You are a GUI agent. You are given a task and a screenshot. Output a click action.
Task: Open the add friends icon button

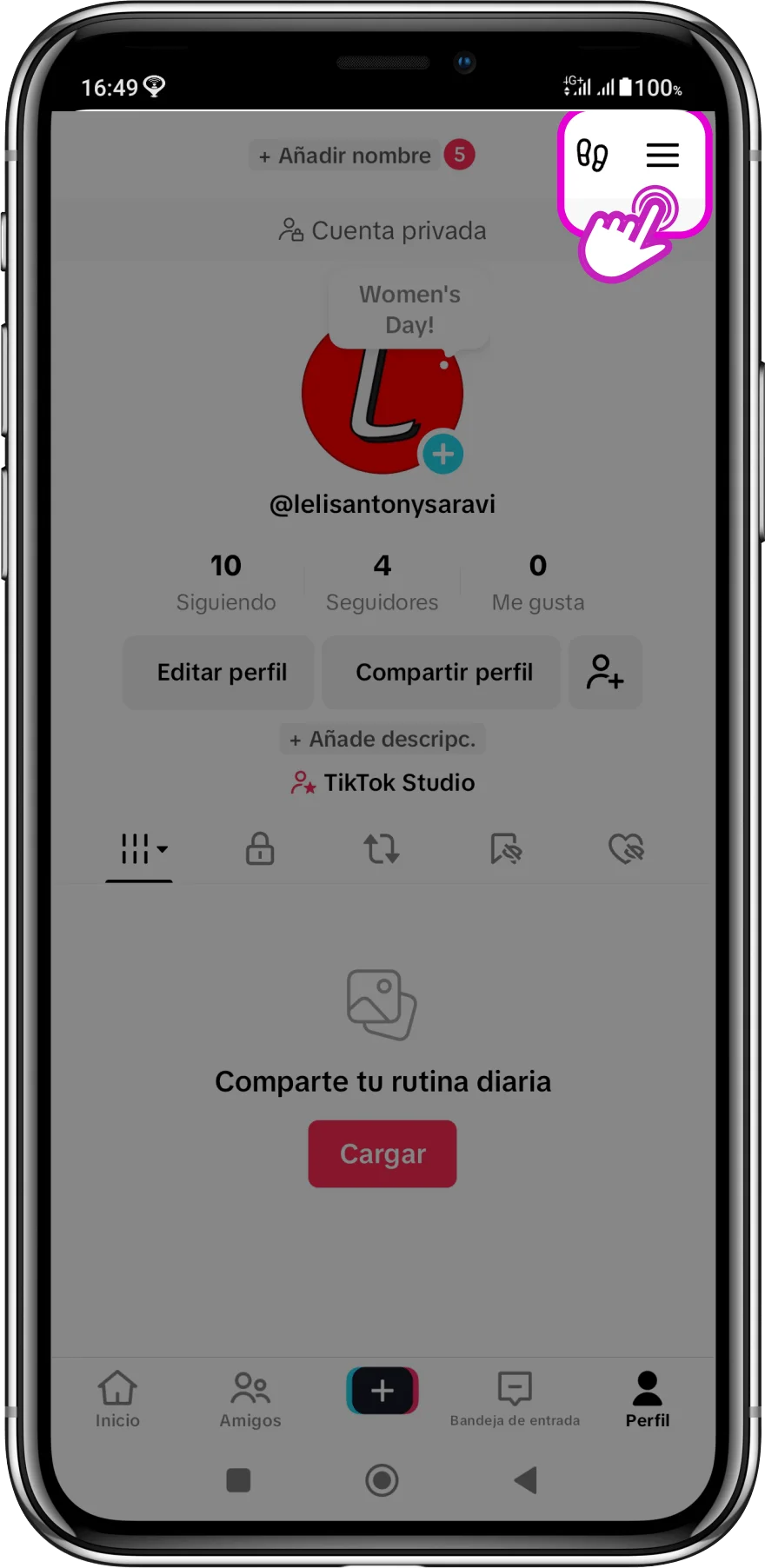[605, 673]
